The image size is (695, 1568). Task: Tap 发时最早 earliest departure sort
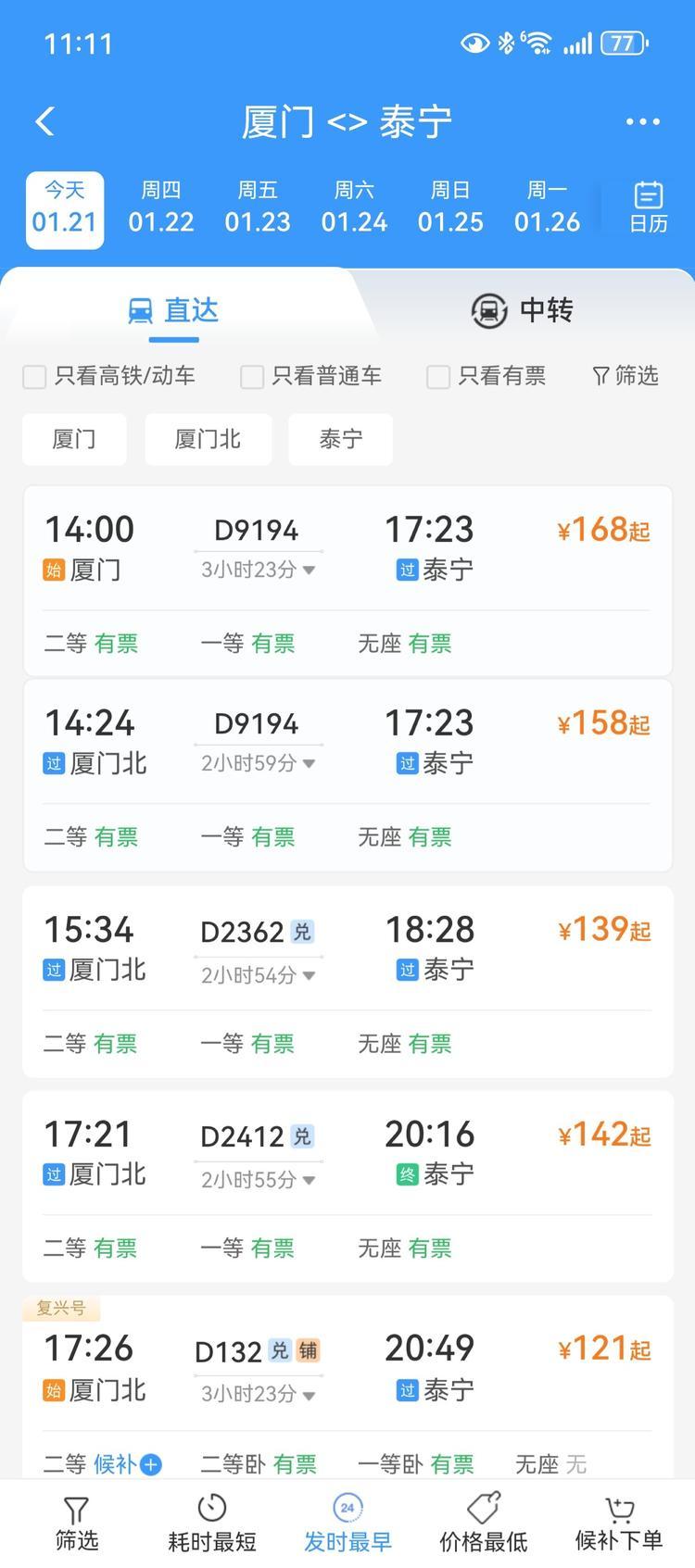(x=347, y=1524)
